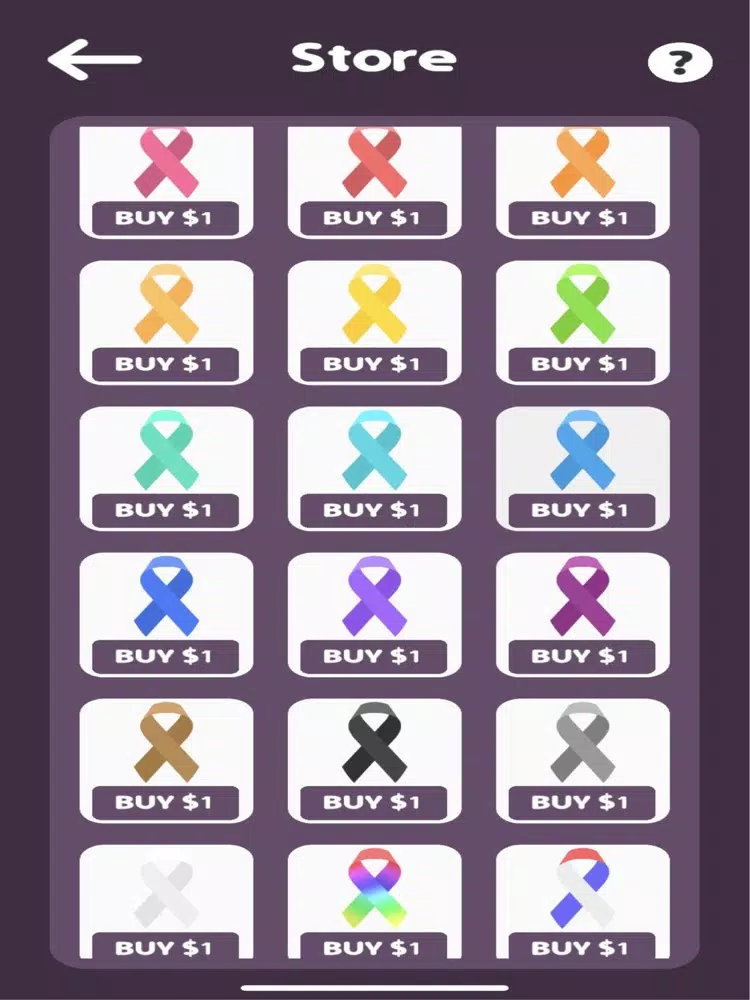Purchase the gray ribbon

pos(582,802)
